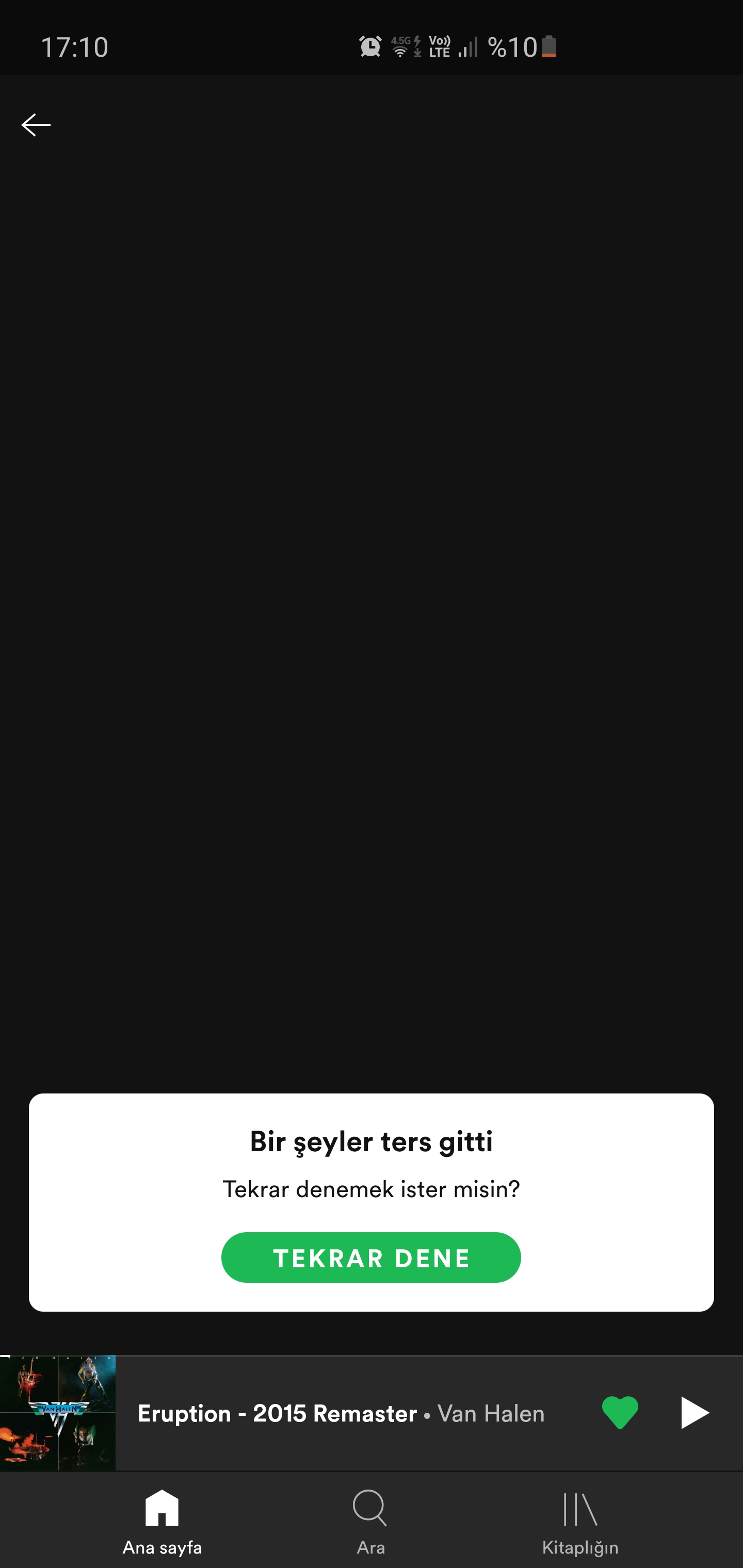Open the Van Halen now-playing bar
This screenshot has height=1568, width=743.
341,1413
